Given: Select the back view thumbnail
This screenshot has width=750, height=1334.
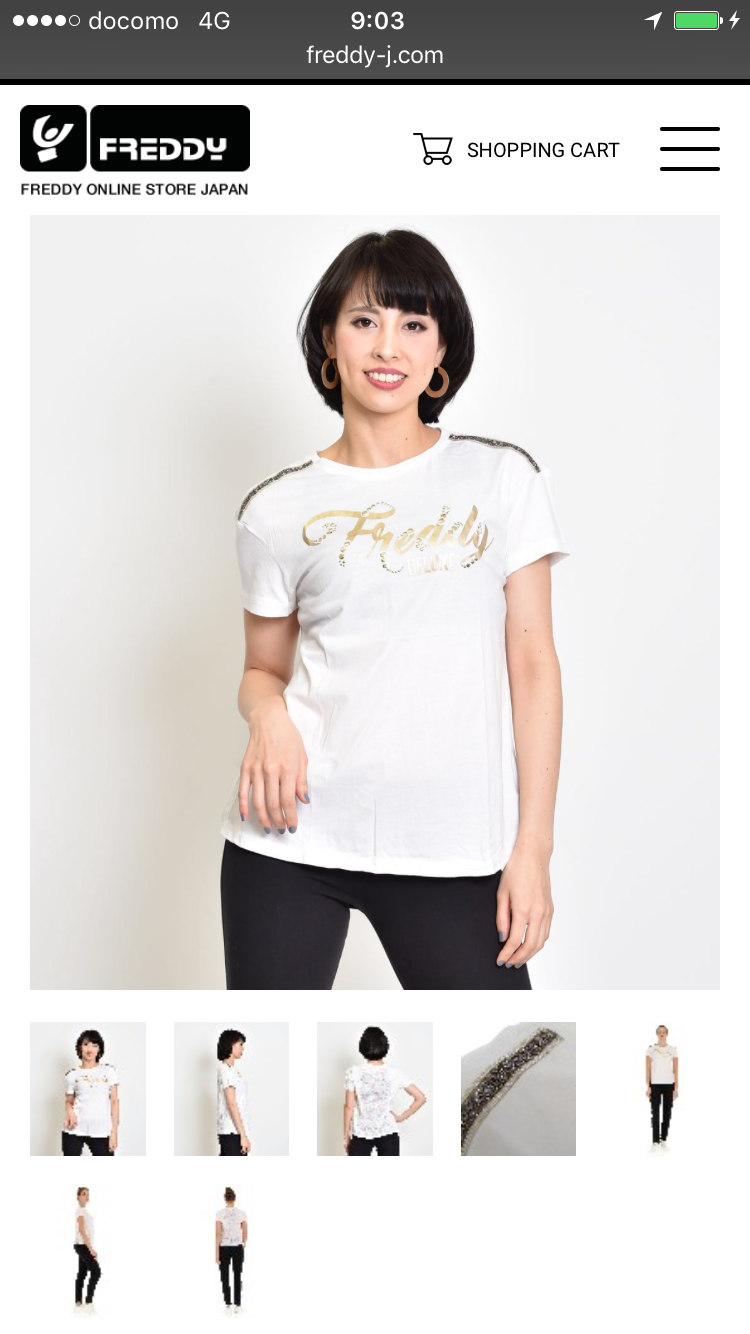Looking at the screenshot, I should tap(375, 1089).
